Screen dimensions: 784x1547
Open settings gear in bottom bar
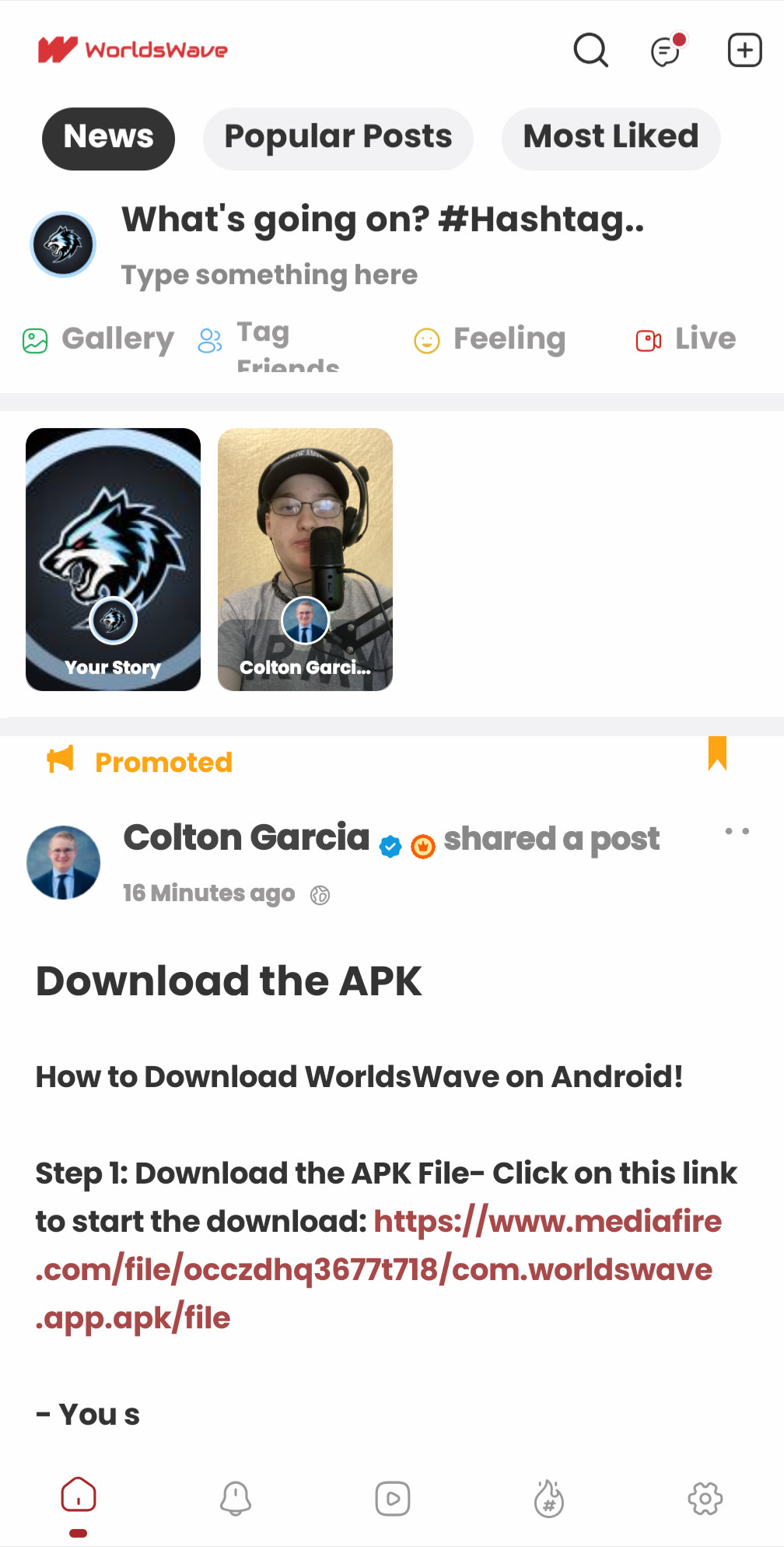[705, 1498]
